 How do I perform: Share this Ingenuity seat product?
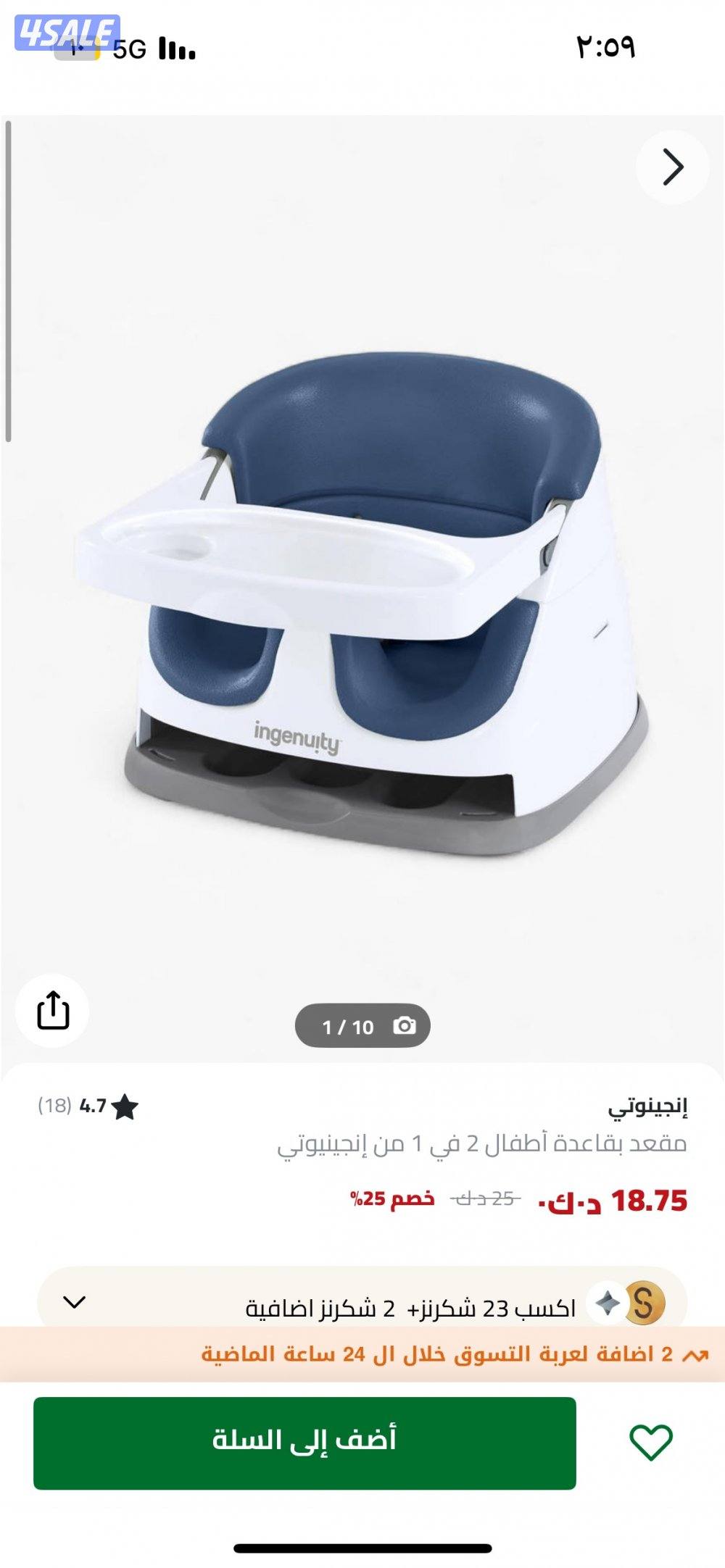point(53,1011)
